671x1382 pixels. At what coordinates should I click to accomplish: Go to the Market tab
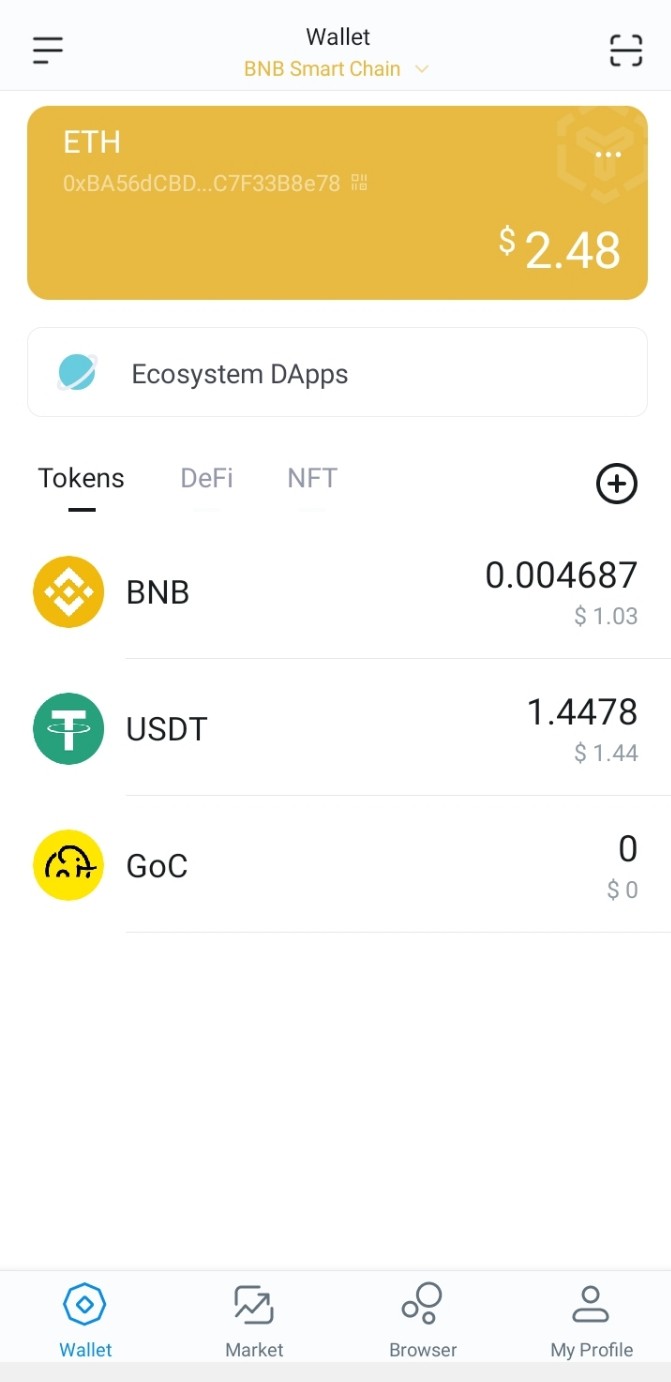(254, 1321)
